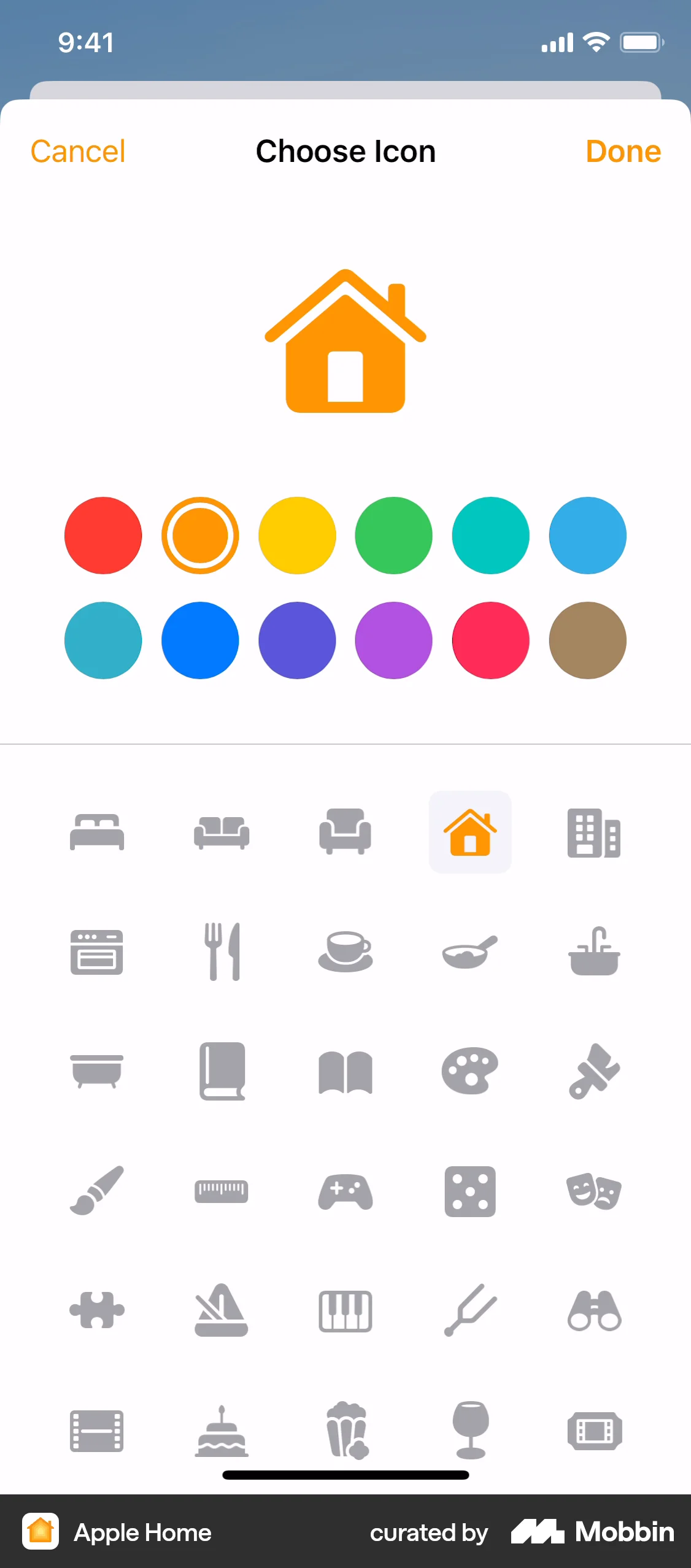This screenshot has height=1568, width=691.
Task: Select the game controller icon
Action: [345, 1190]
